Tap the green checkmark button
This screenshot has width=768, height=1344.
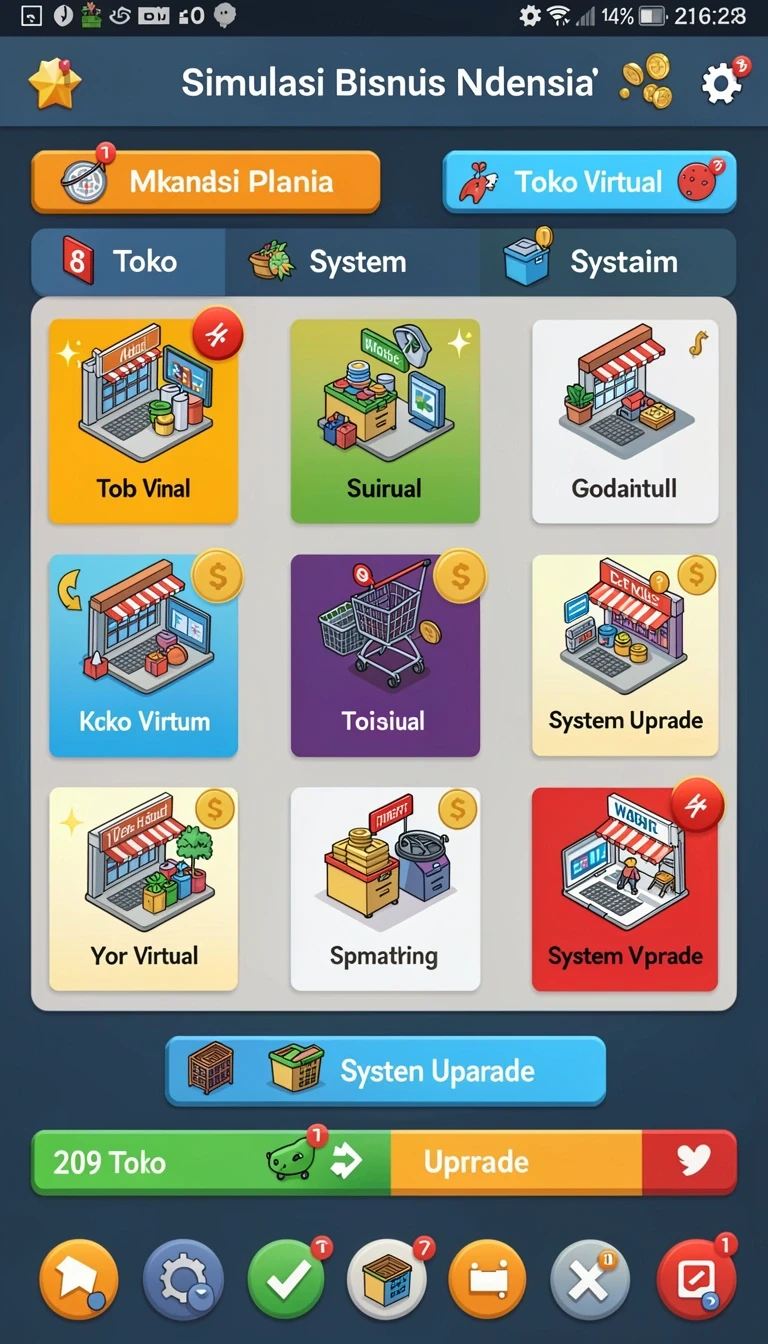tap(286, 1279)
